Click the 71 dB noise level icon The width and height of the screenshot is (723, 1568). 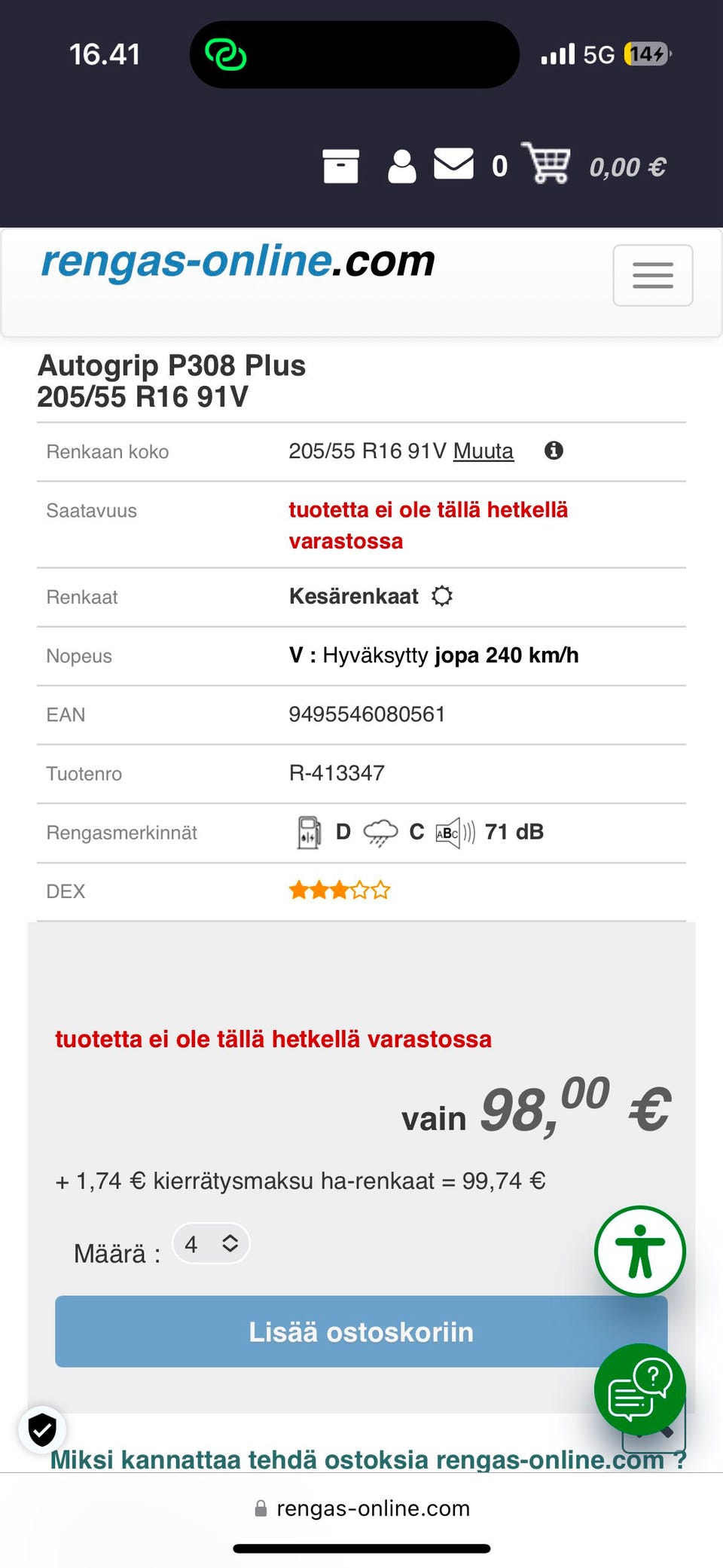click(453, 832)
